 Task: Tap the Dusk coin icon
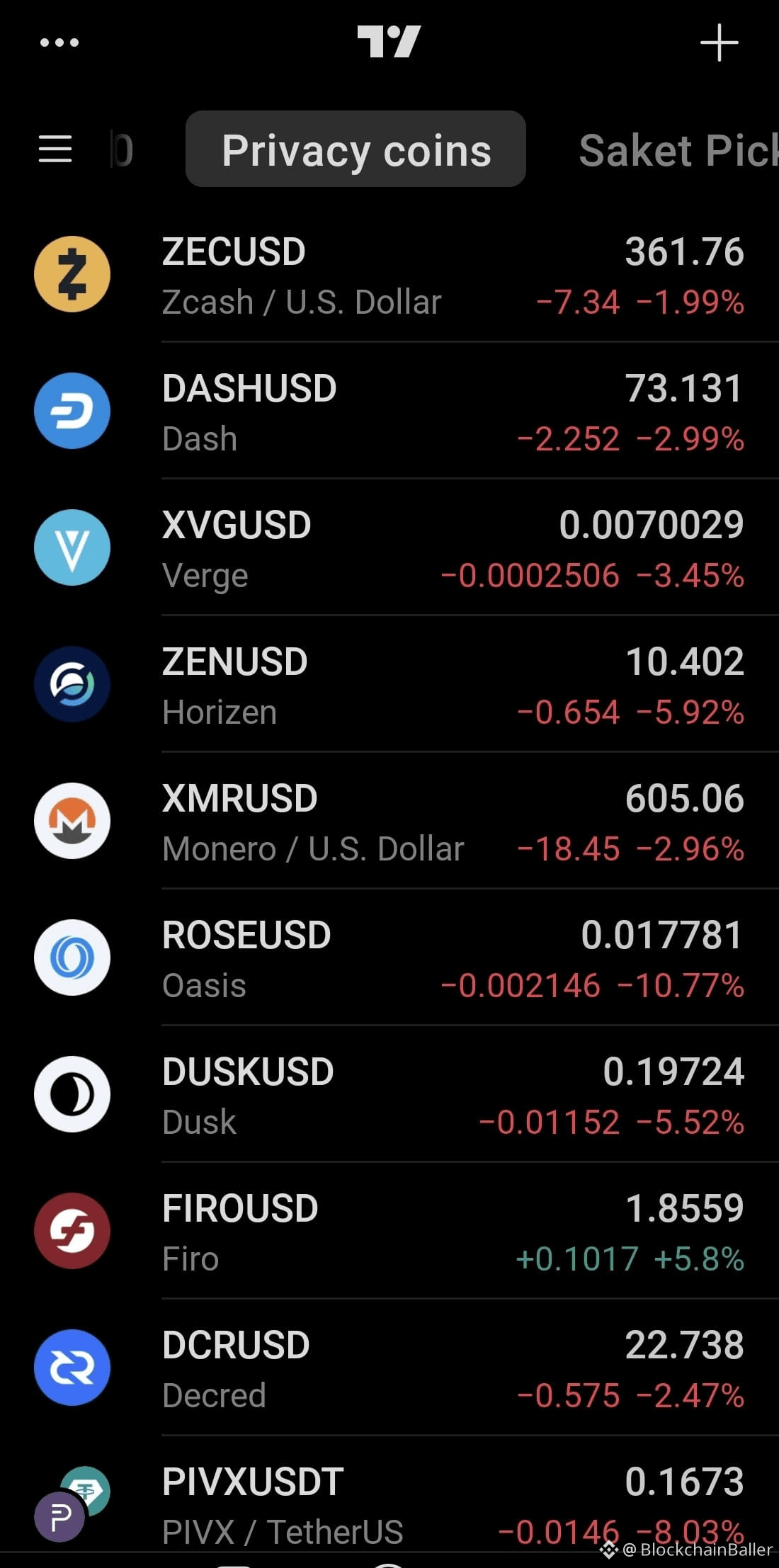pyautogui.click(x=72, y=1093)
